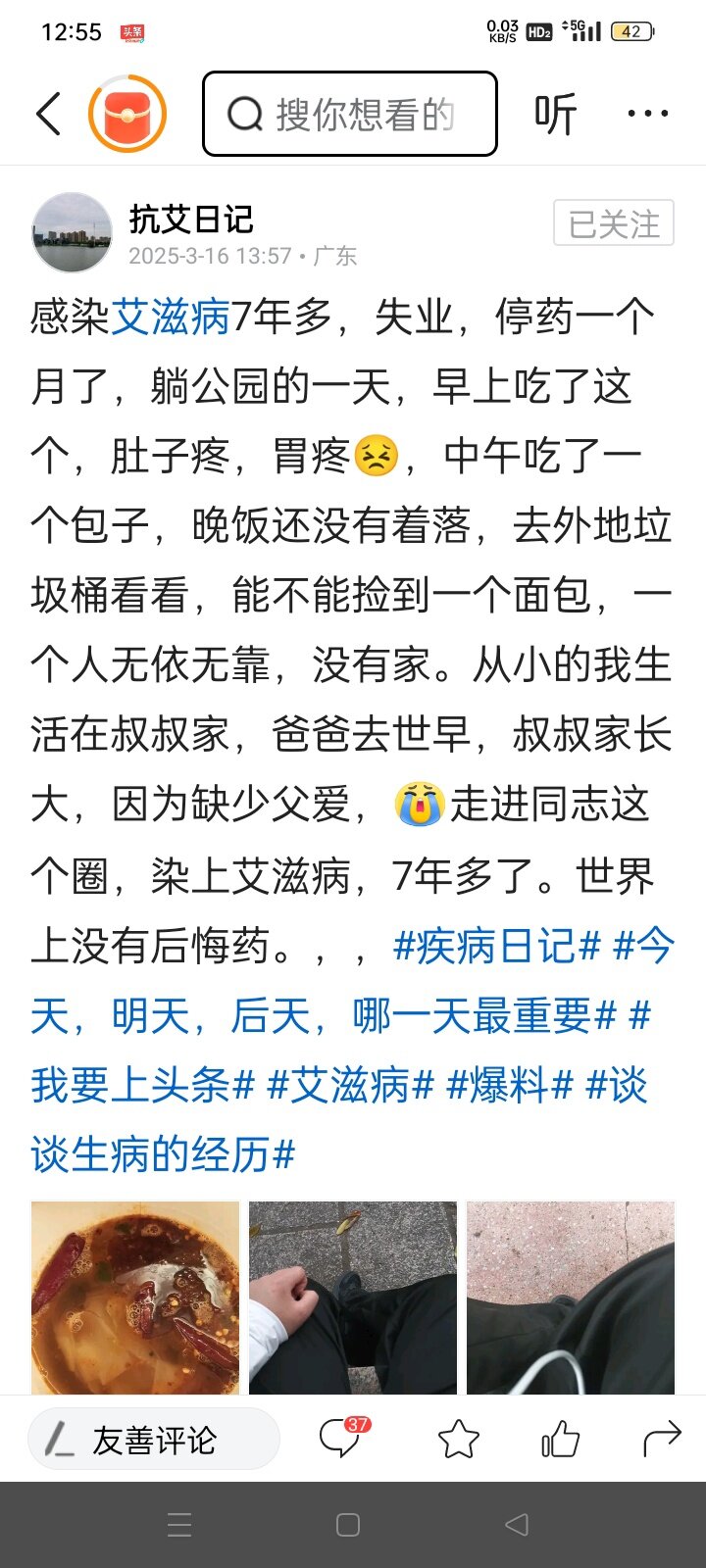Open the red envelope reward icon
The width and height of the screenshot is (706, 1568).
coord(126,114)
